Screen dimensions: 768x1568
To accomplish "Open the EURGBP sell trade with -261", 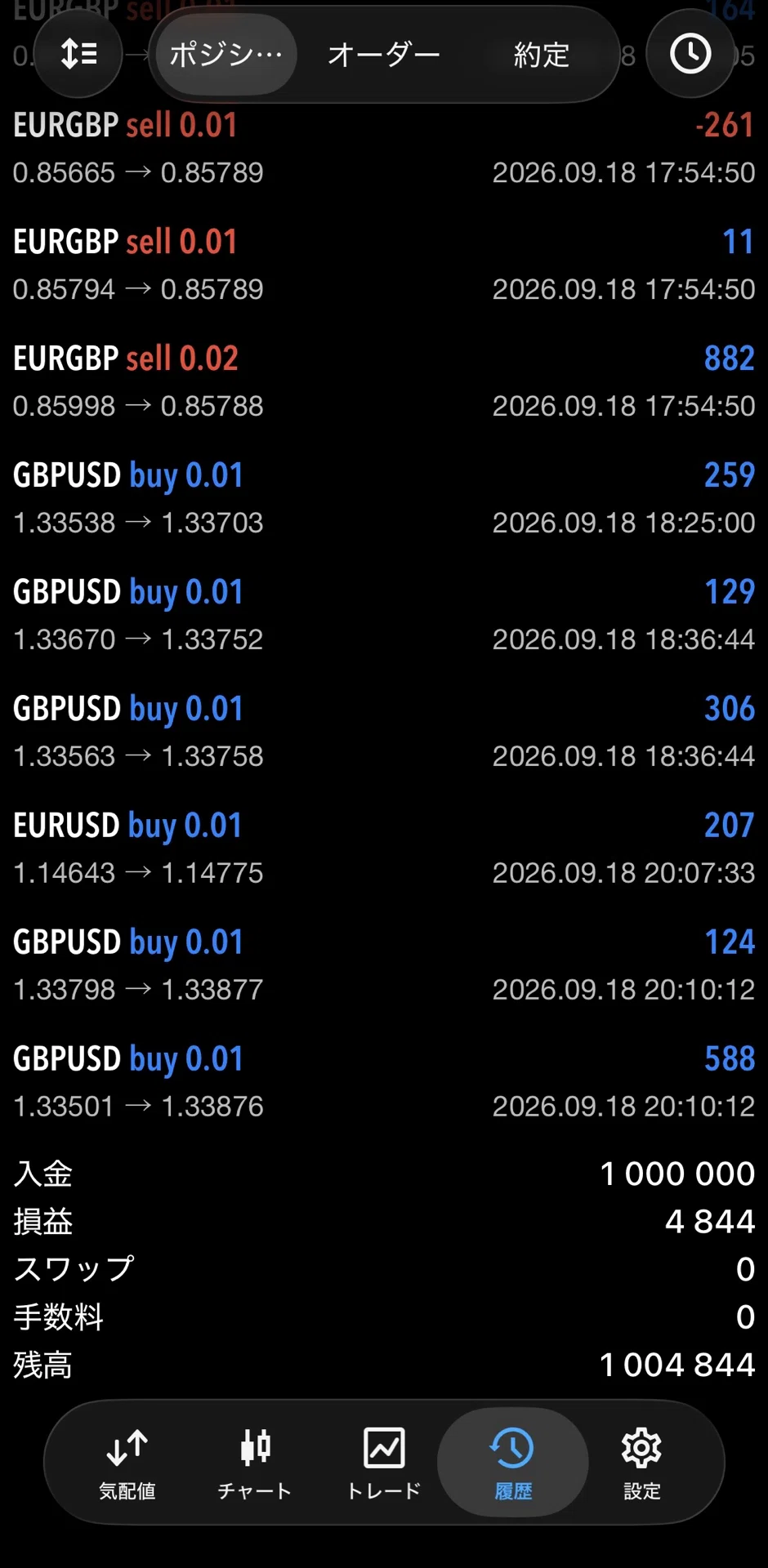I will click(x=384, y=149).
